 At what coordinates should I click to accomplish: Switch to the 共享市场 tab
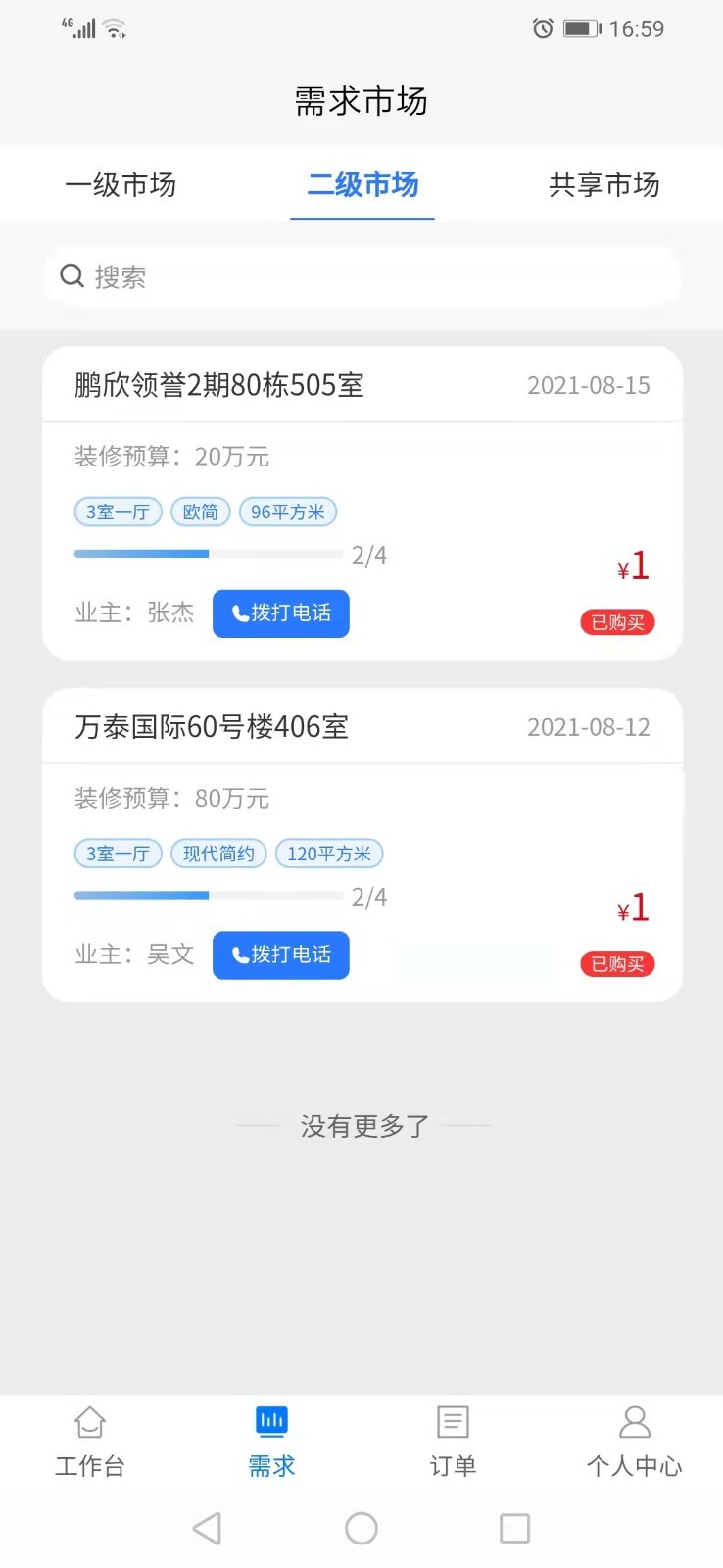[604, 184]
